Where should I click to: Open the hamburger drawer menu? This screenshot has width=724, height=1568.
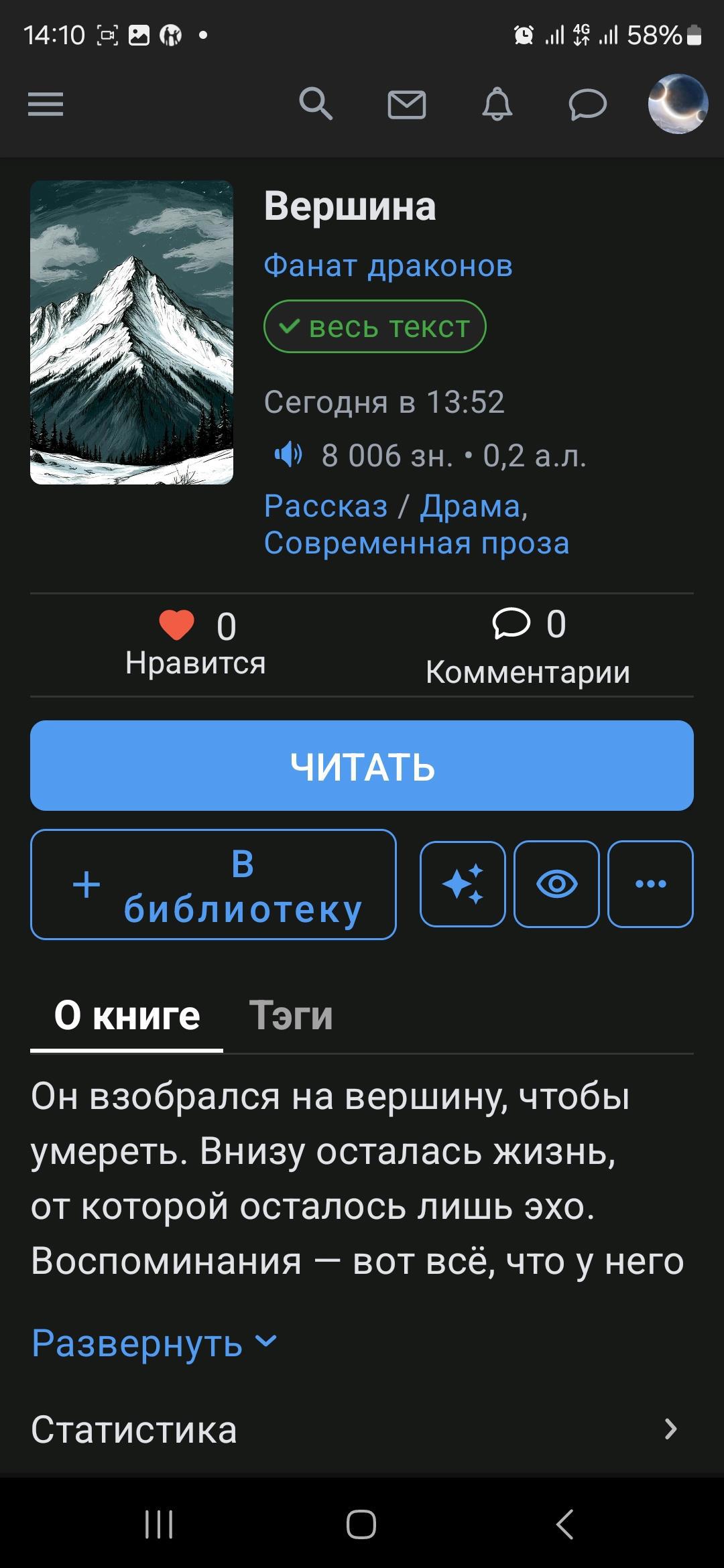[46, 105]
